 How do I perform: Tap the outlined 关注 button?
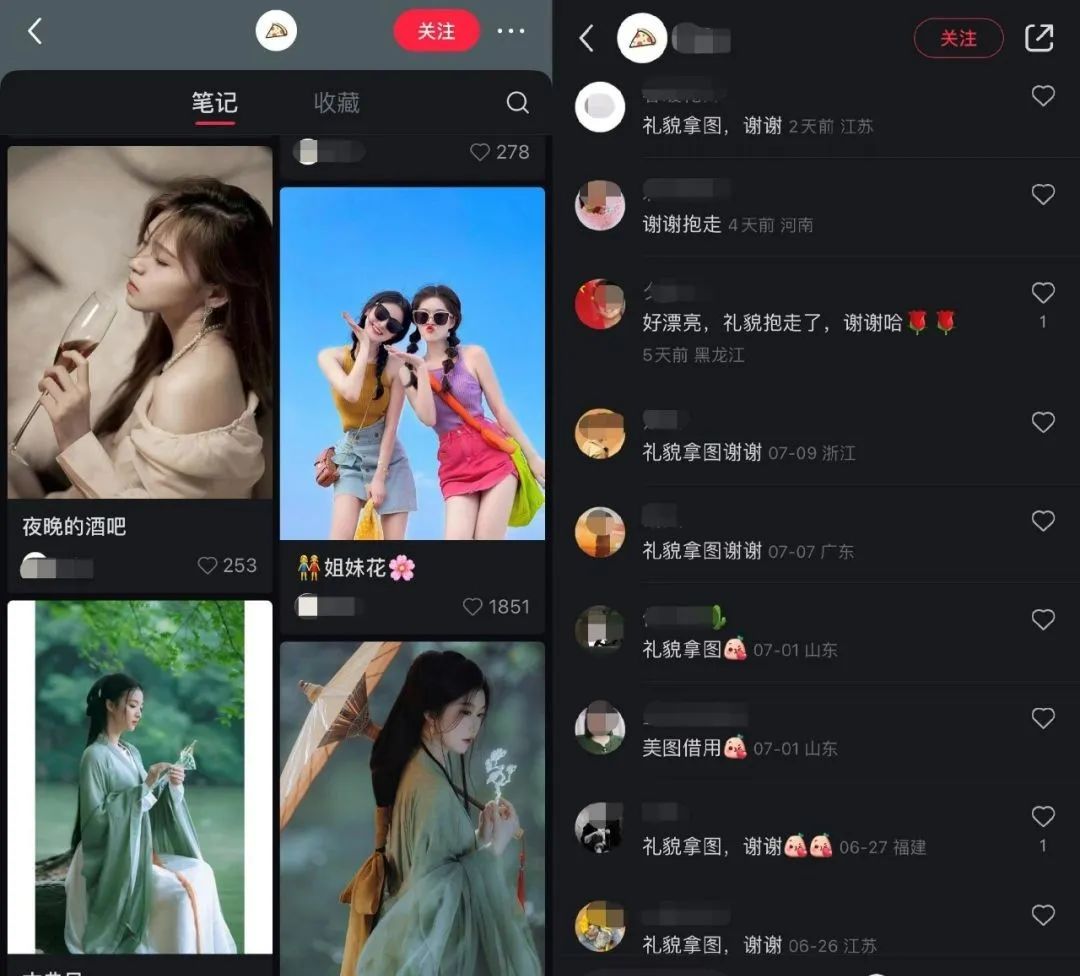tap(957, 39)
